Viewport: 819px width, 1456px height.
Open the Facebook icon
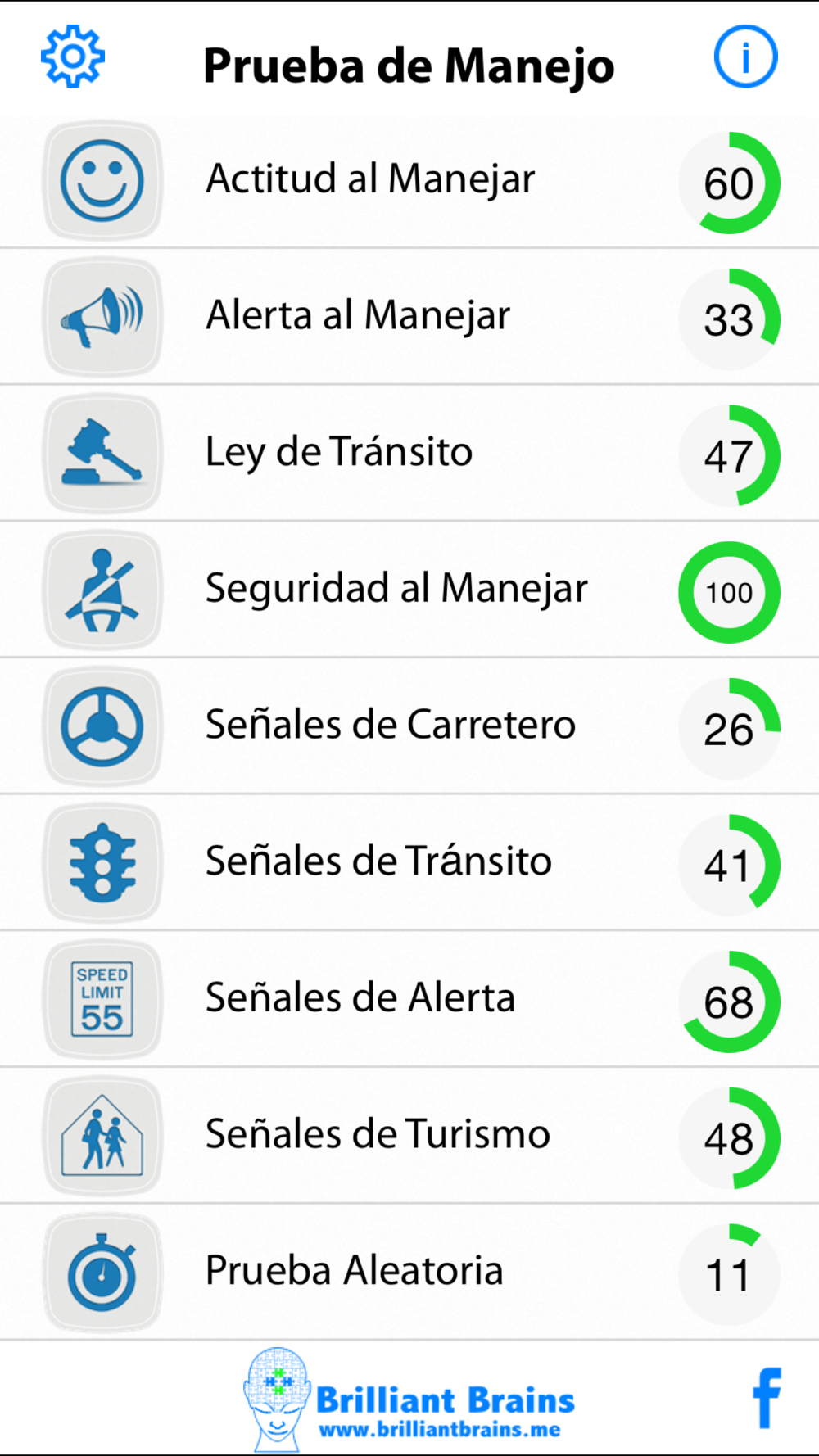[x=767, y=1397]
